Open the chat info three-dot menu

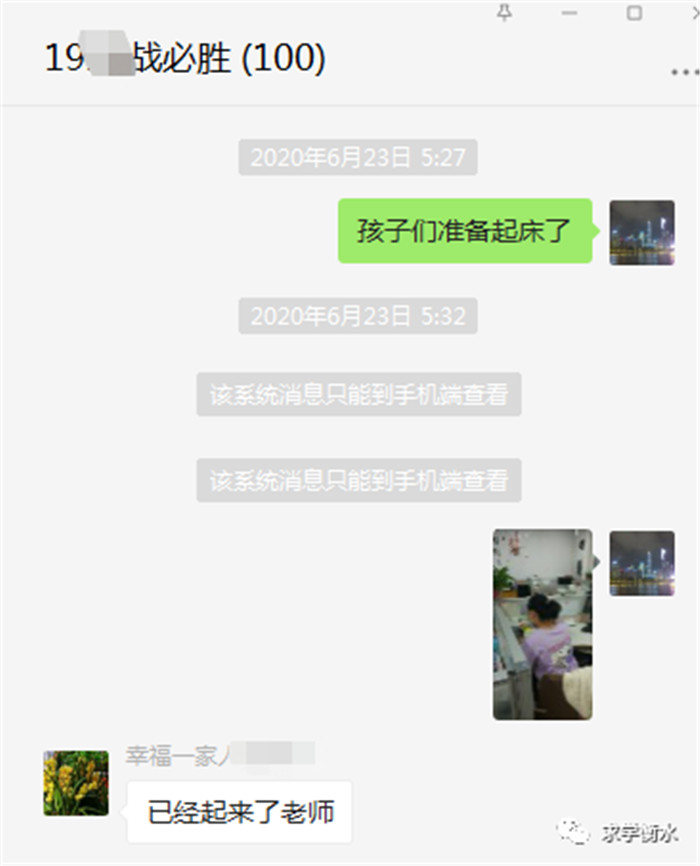(x=684, y=72)
